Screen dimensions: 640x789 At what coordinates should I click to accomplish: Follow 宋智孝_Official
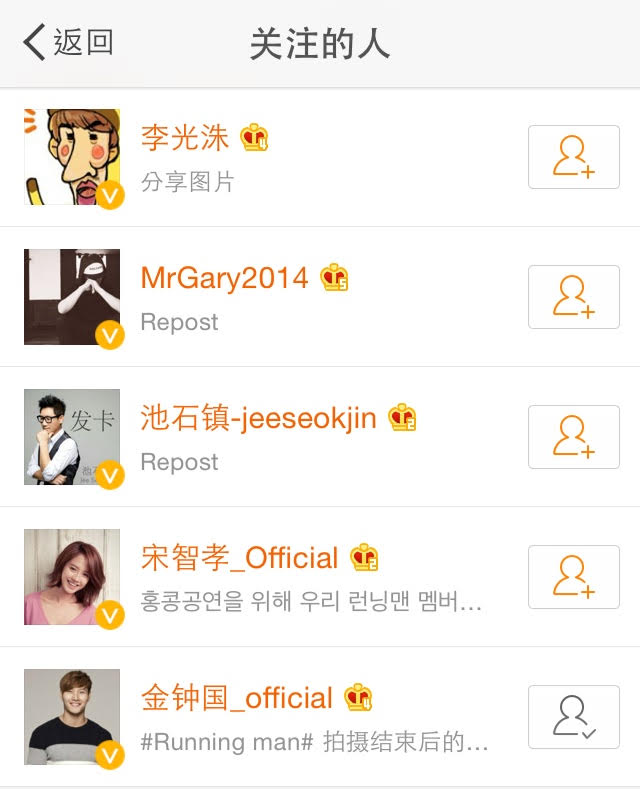point(573,577)
